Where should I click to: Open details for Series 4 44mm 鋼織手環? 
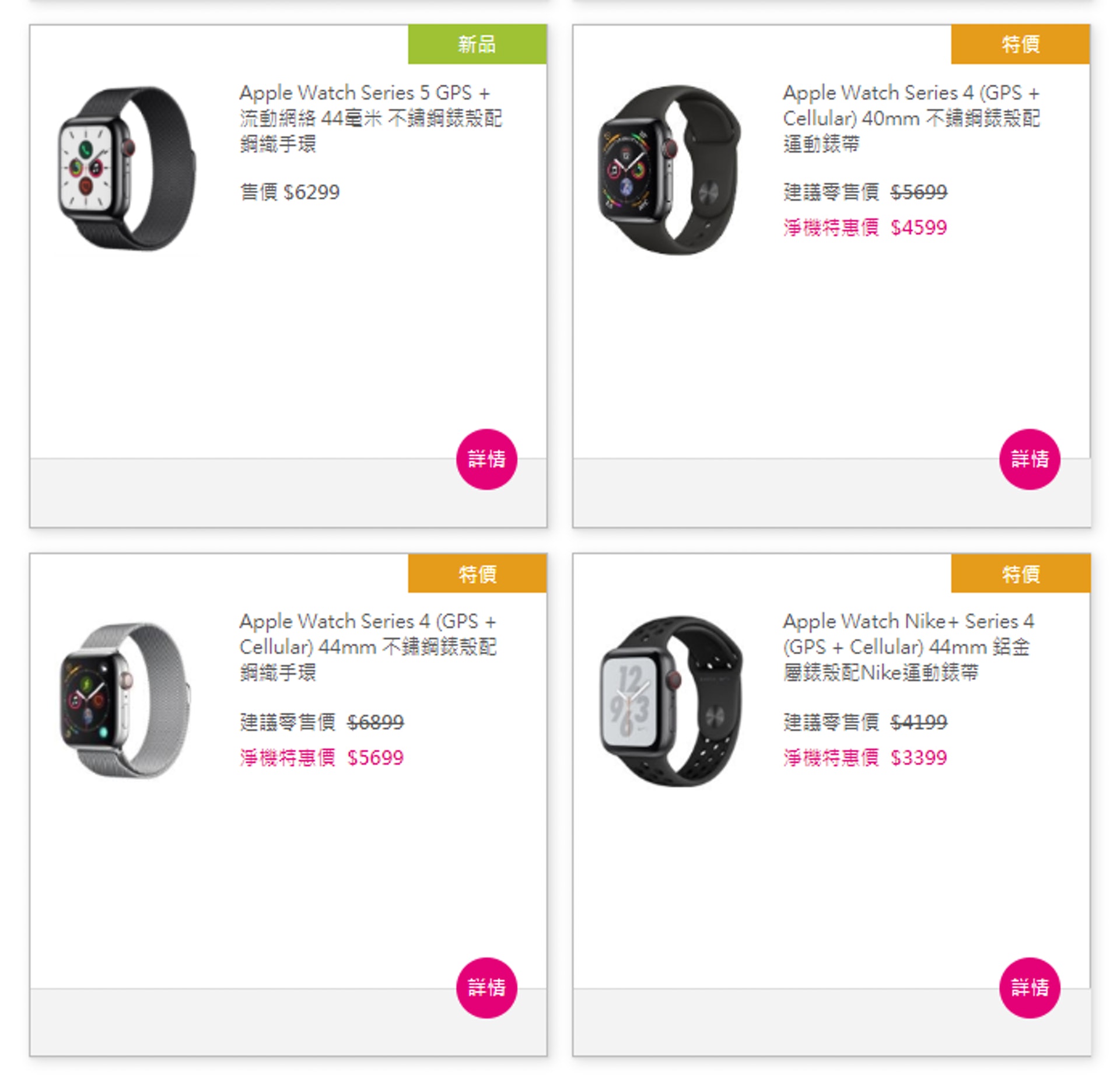[x=486, y=987]
